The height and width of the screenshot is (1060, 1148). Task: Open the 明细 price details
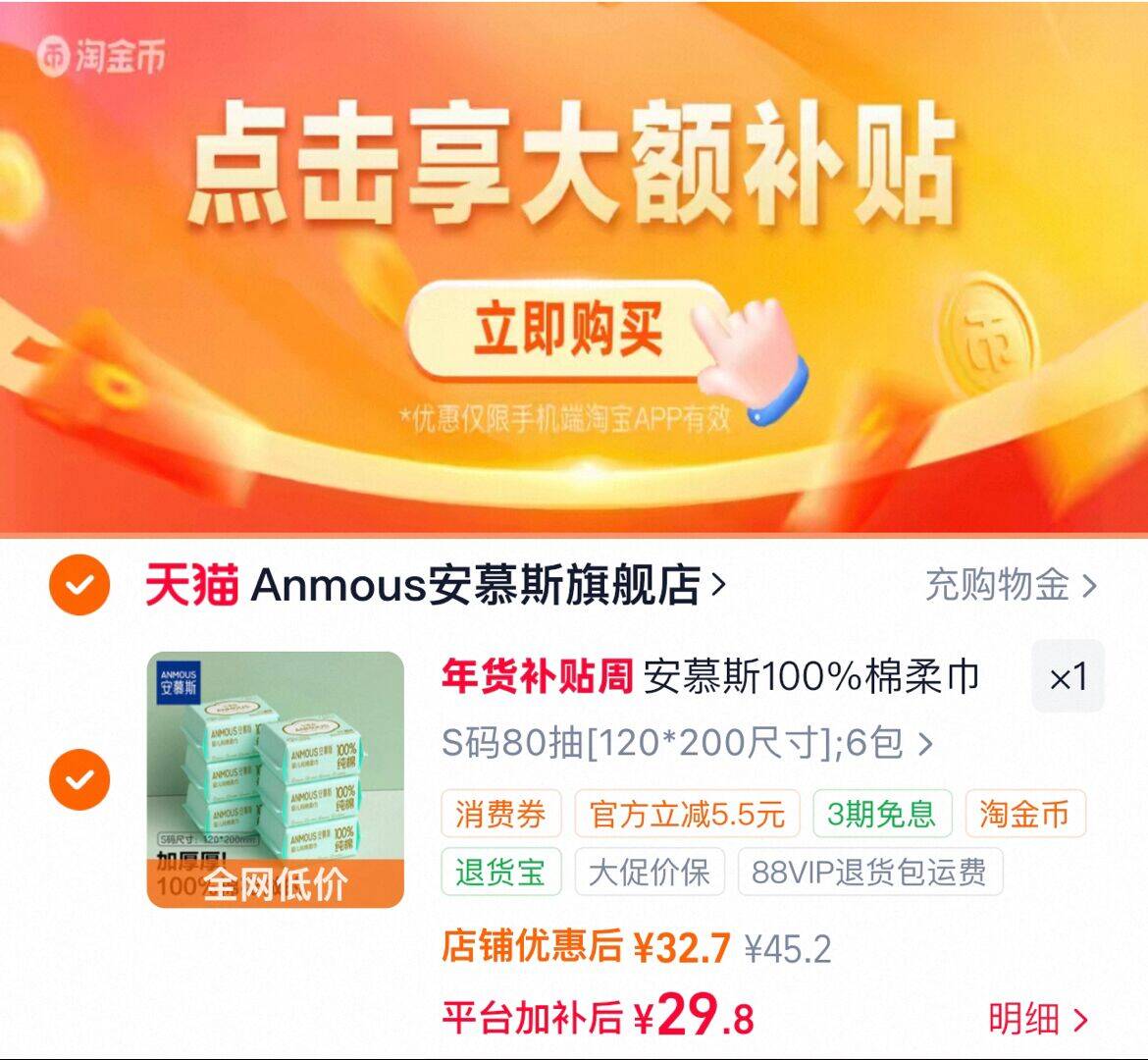point(1038,1019)
